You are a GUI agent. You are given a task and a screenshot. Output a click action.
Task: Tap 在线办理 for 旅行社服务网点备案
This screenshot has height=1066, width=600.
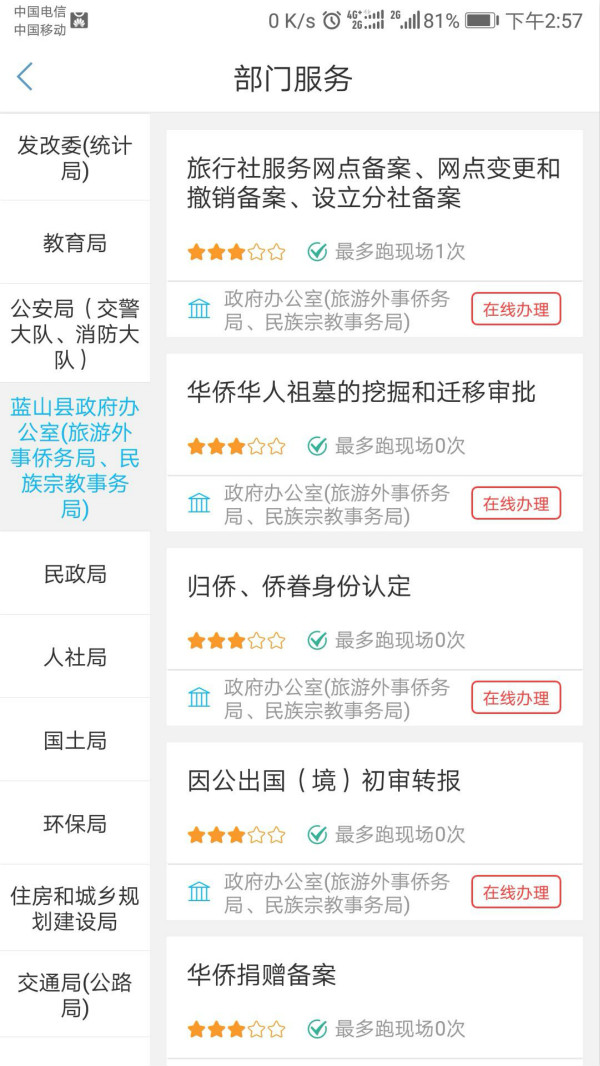516,310
